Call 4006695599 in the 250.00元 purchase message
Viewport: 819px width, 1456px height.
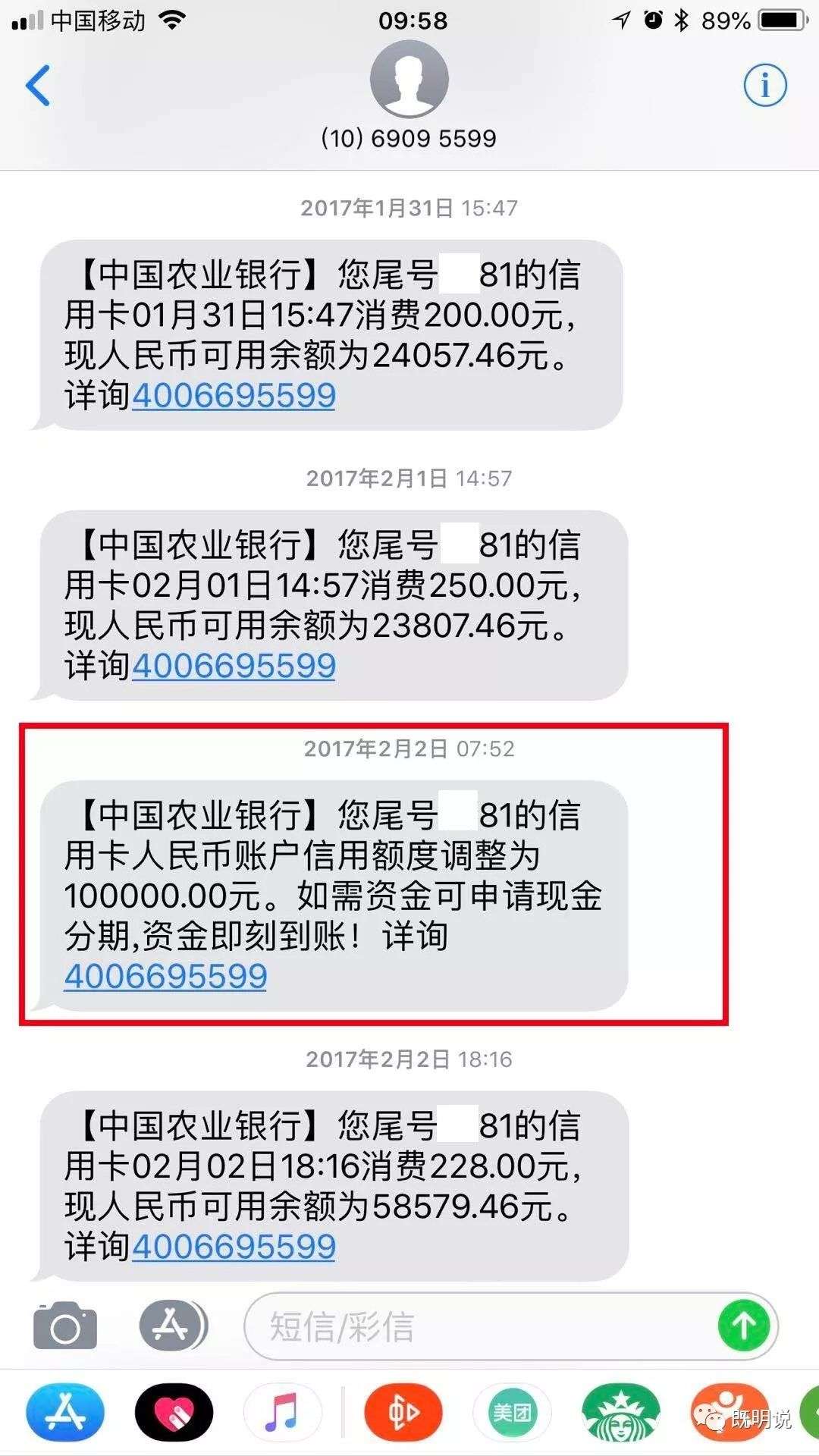[234, 666]
